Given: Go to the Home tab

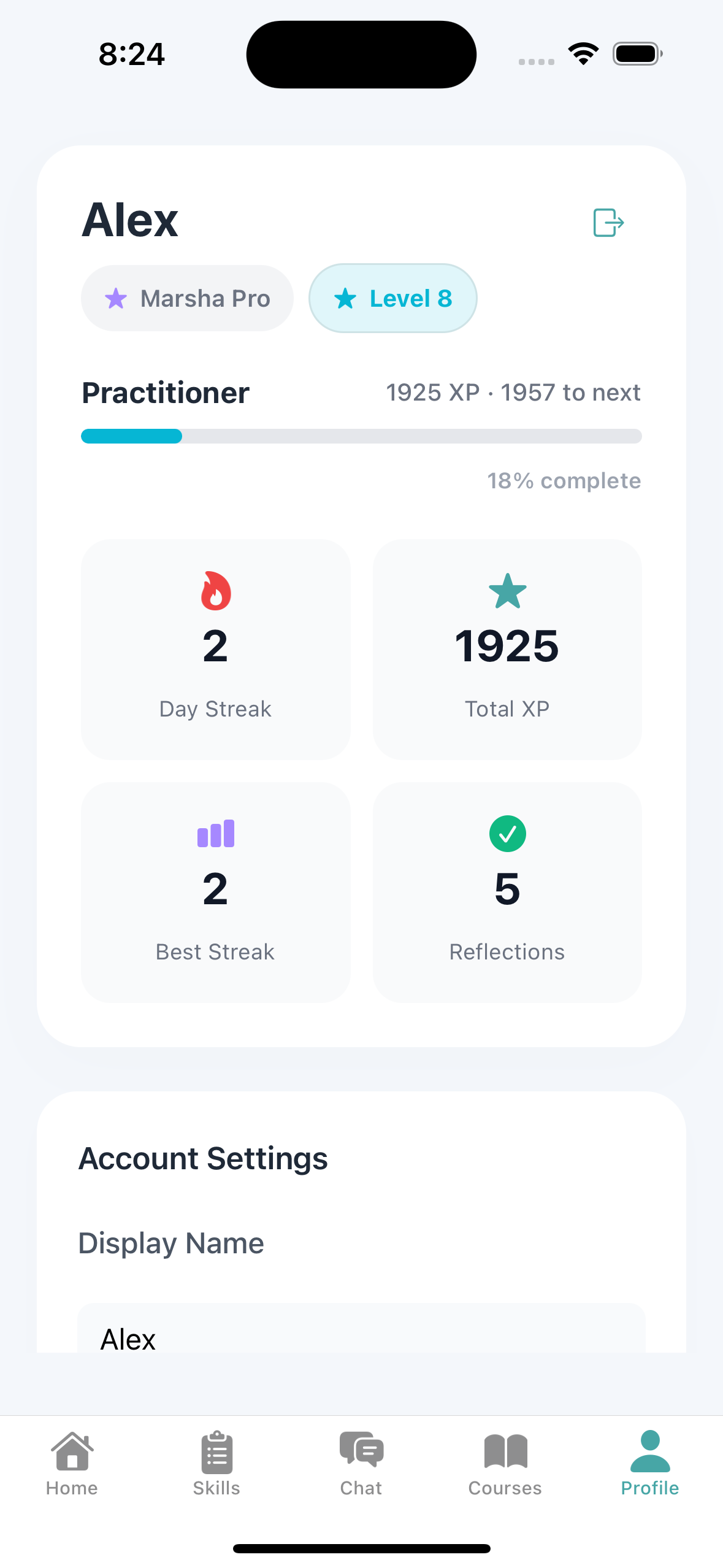Looking at the screenshot, I should pos(72,1463).
